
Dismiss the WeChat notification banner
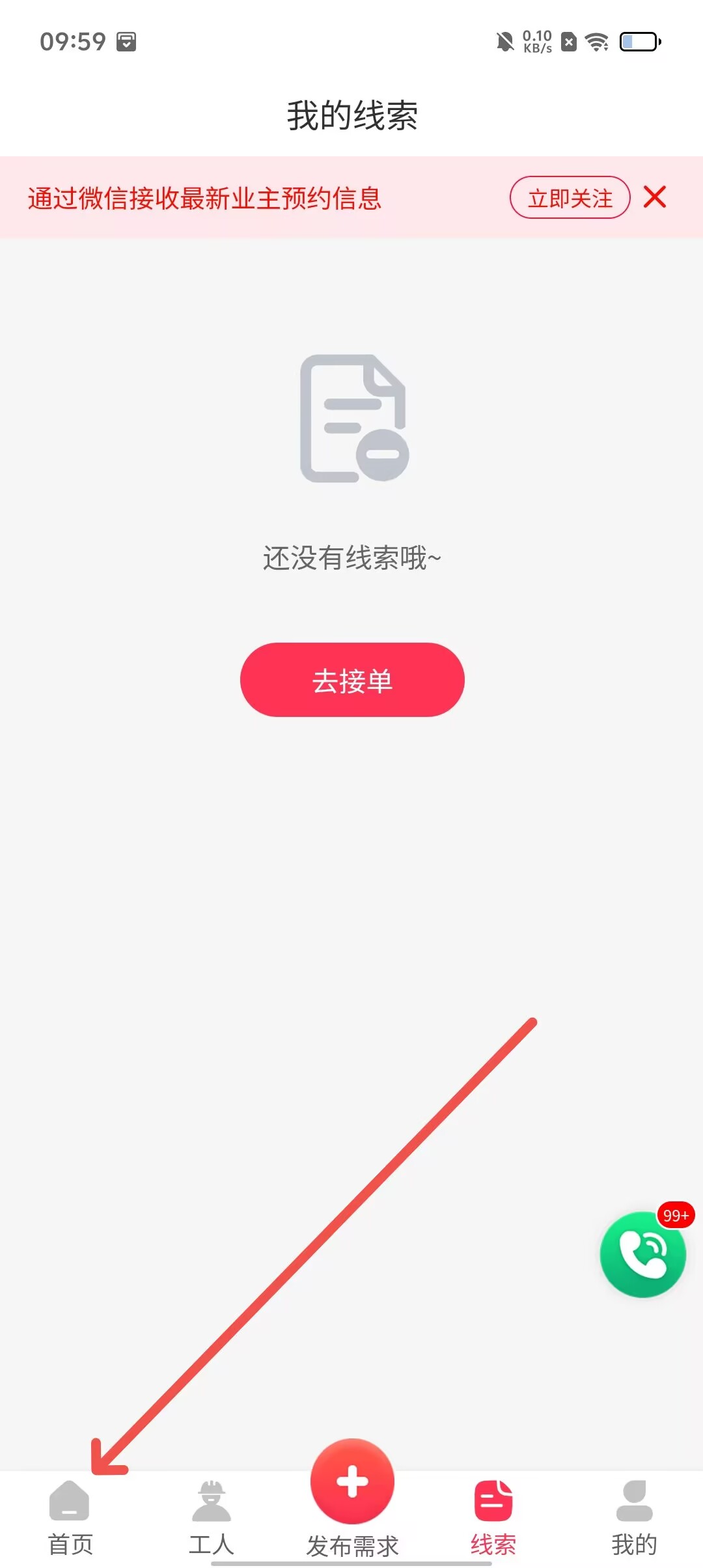pos(654,197)
